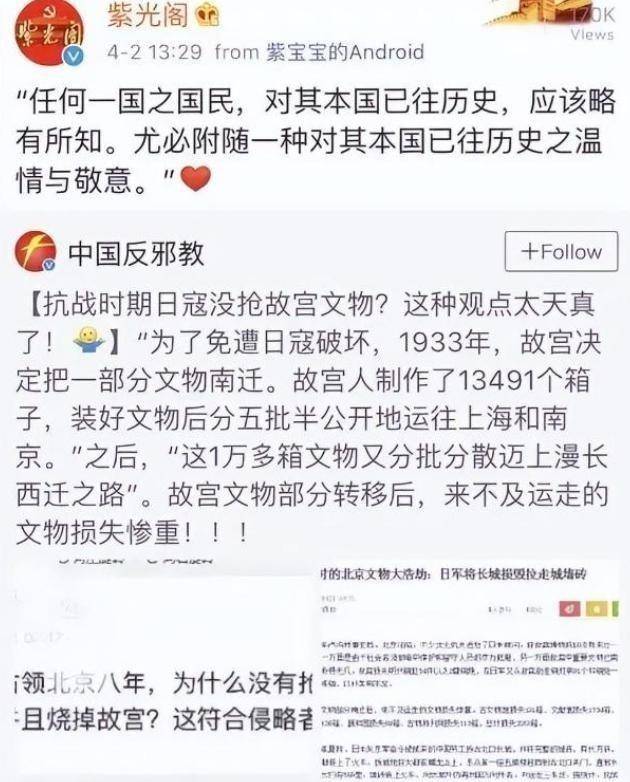630x782 pixels.
Task: Open the 紫光阁 username link
Action: coord(146,15)
